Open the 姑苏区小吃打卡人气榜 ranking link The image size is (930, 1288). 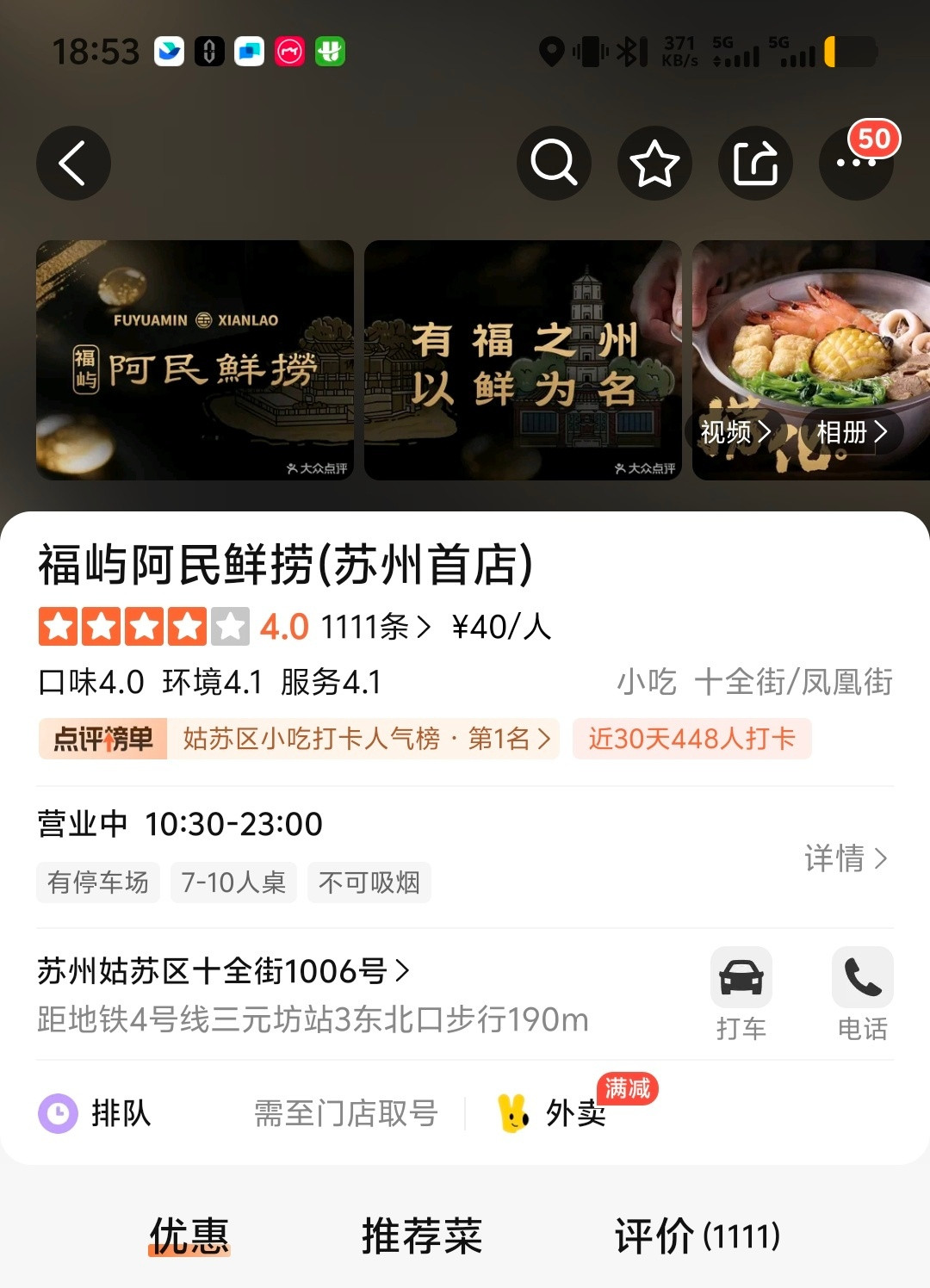362,739
